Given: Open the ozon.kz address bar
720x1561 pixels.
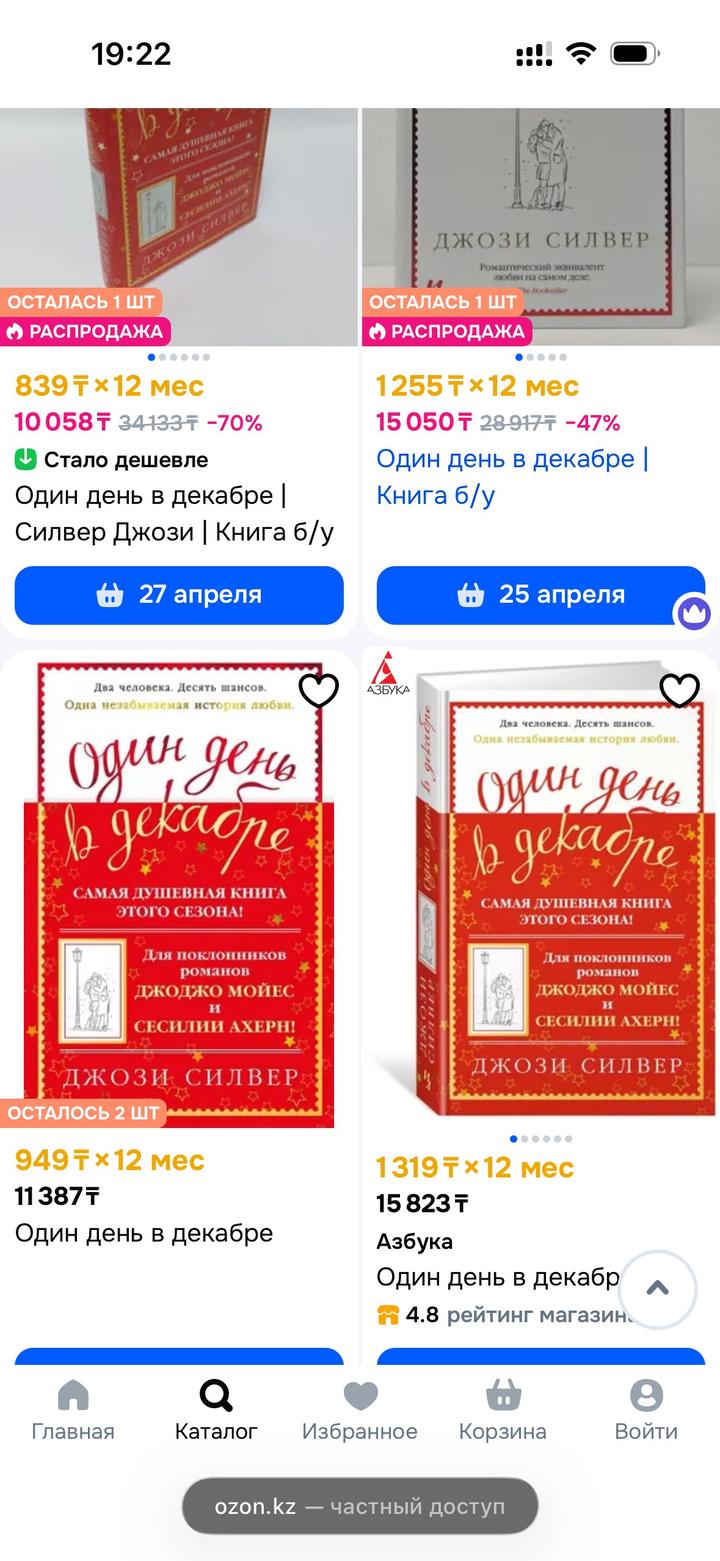Looking at the screenshot, I should [x=360, y=1506].
